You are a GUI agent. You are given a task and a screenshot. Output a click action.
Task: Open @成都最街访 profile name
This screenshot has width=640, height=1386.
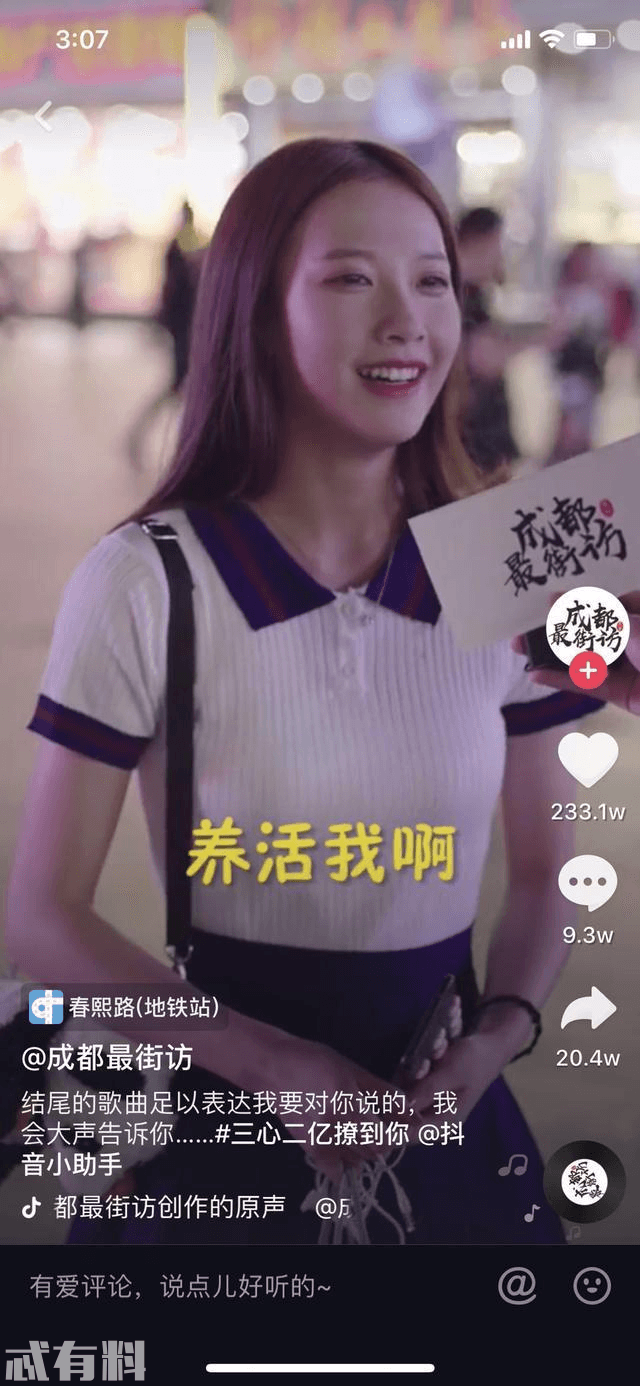click(107, 1057)
